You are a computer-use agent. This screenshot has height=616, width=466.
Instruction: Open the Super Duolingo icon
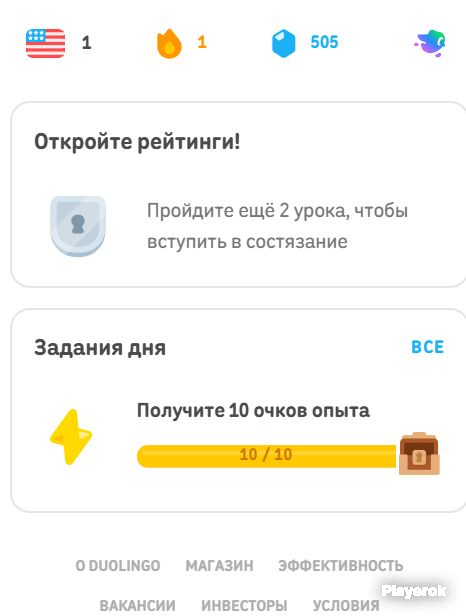click(430, 43)
